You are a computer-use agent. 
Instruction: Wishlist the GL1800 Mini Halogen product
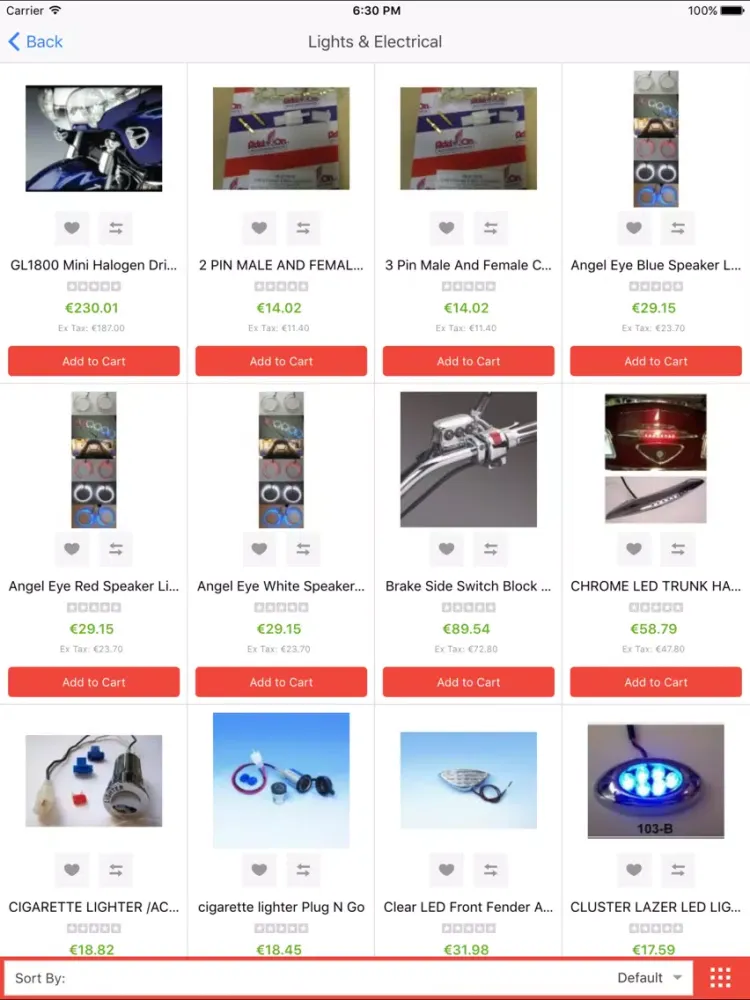coord(72,228)
